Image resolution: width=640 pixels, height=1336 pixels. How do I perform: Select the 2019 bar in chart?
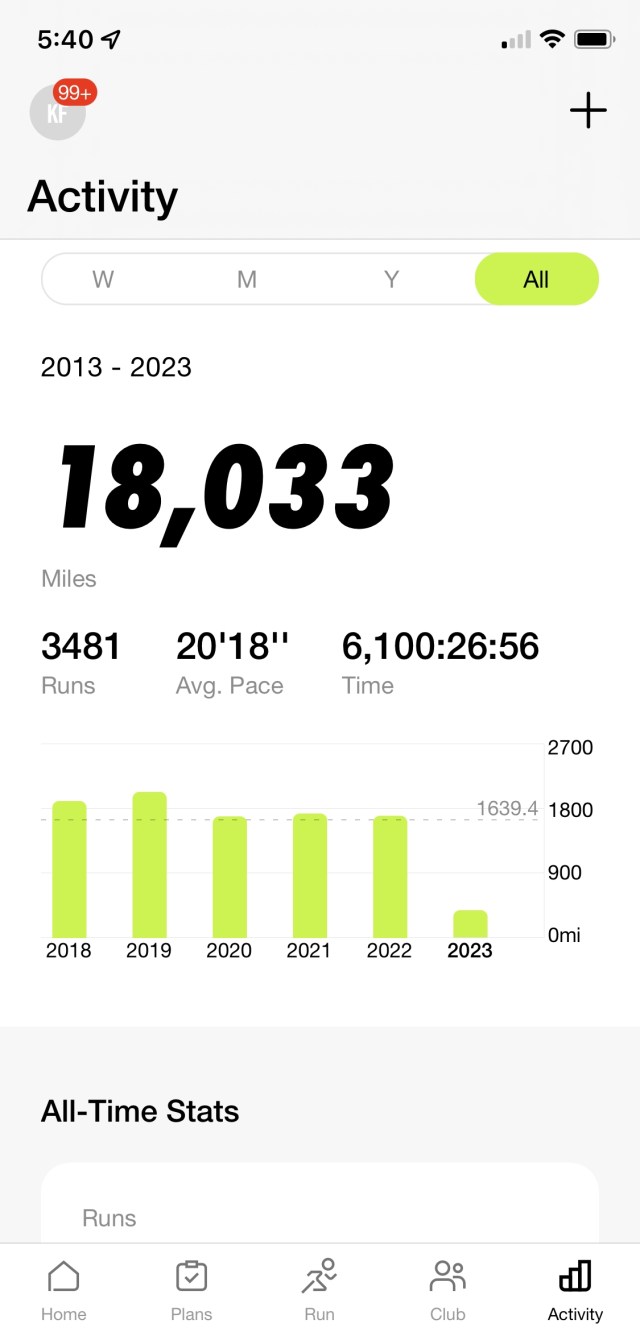point(149,864)
